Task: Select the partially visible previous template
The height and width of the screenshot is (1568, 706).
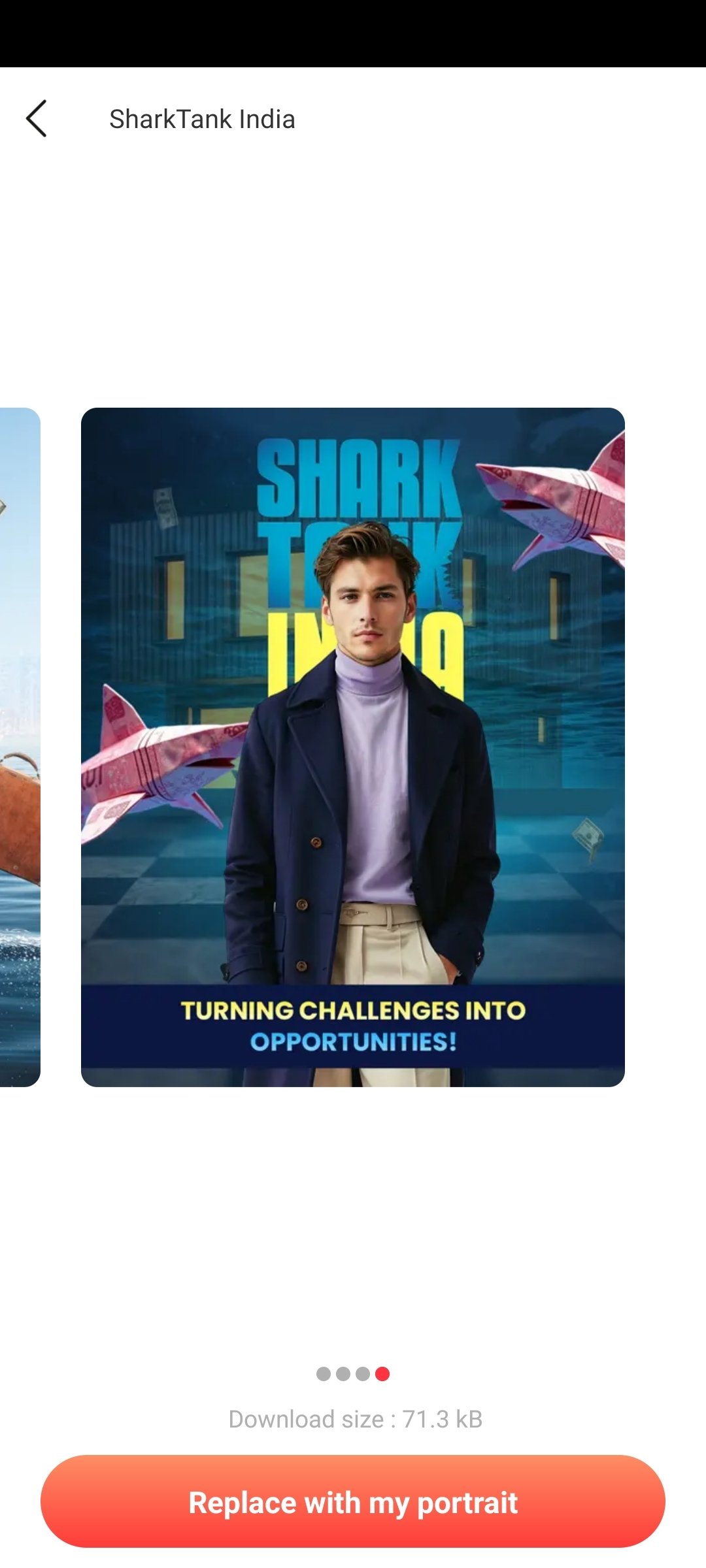Action: 20,747
